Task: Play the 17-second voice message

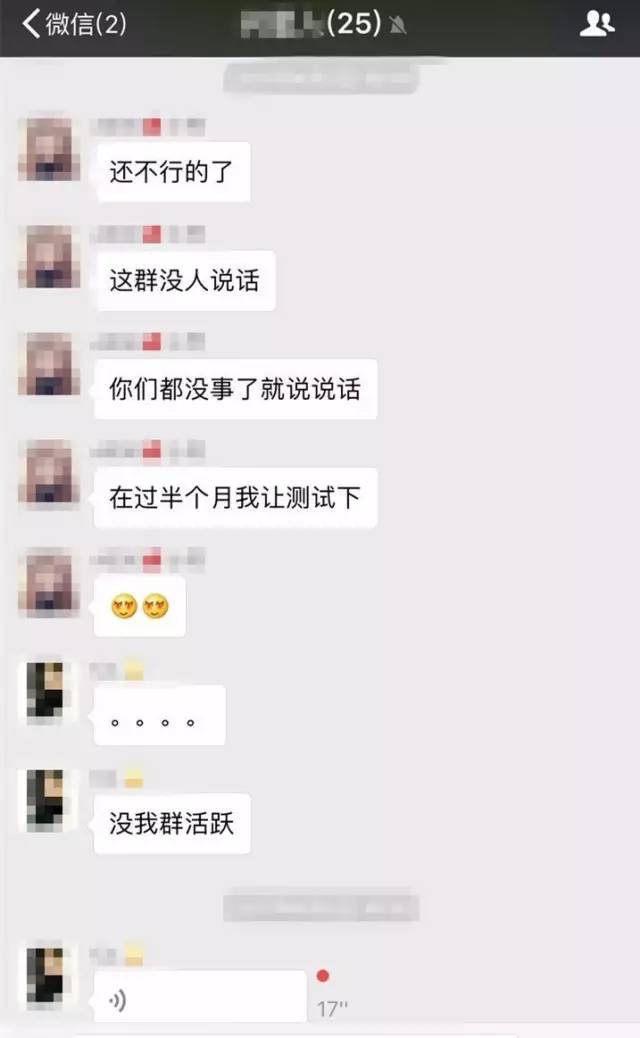Action: (x=200, y=996)
